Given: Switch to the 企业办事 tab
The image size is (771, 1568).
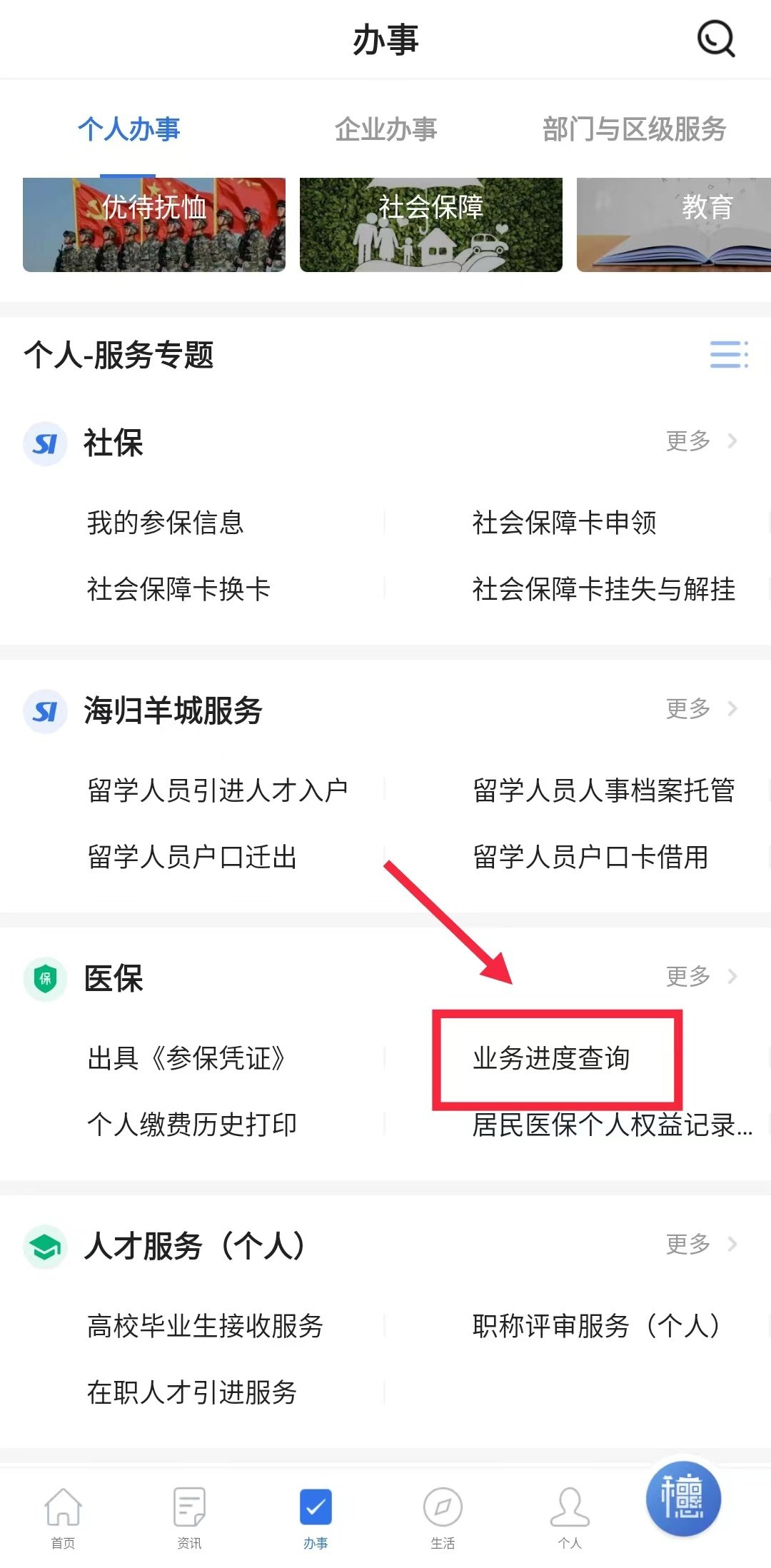Looking at the screenshot, I should coord(385,129).
